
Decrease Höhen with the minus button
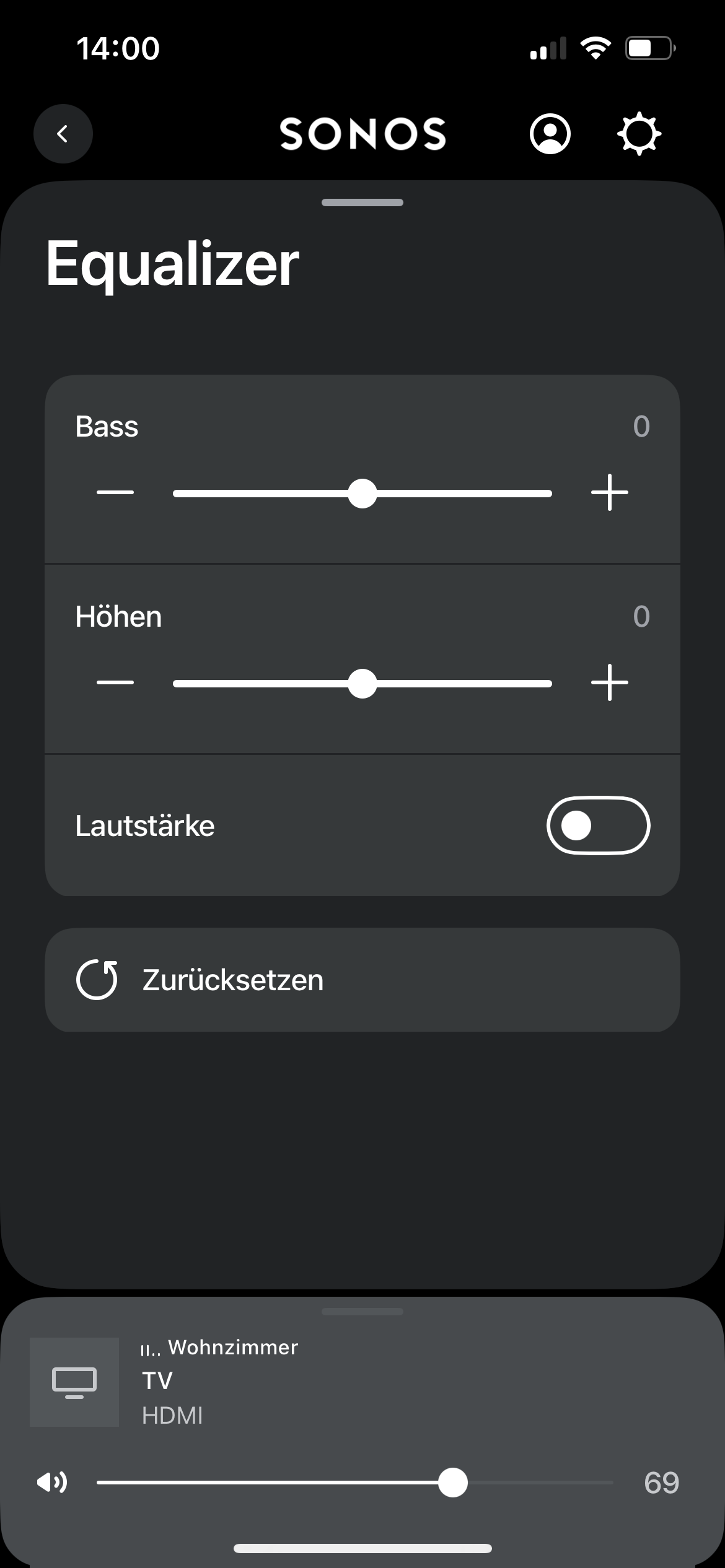tap(115, 683)
